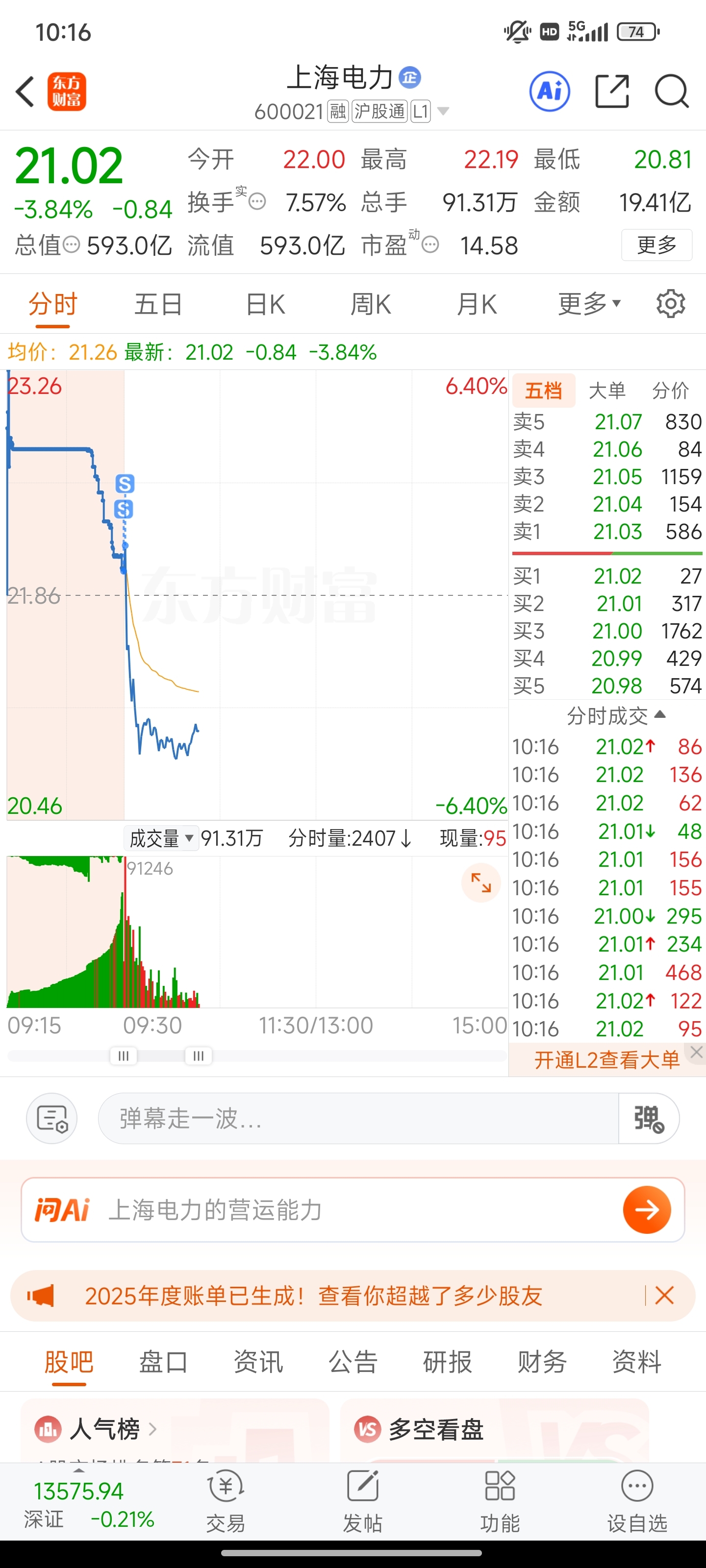
Task: Switch to the 五日 chart tab
Action: [x=158, y=304]
